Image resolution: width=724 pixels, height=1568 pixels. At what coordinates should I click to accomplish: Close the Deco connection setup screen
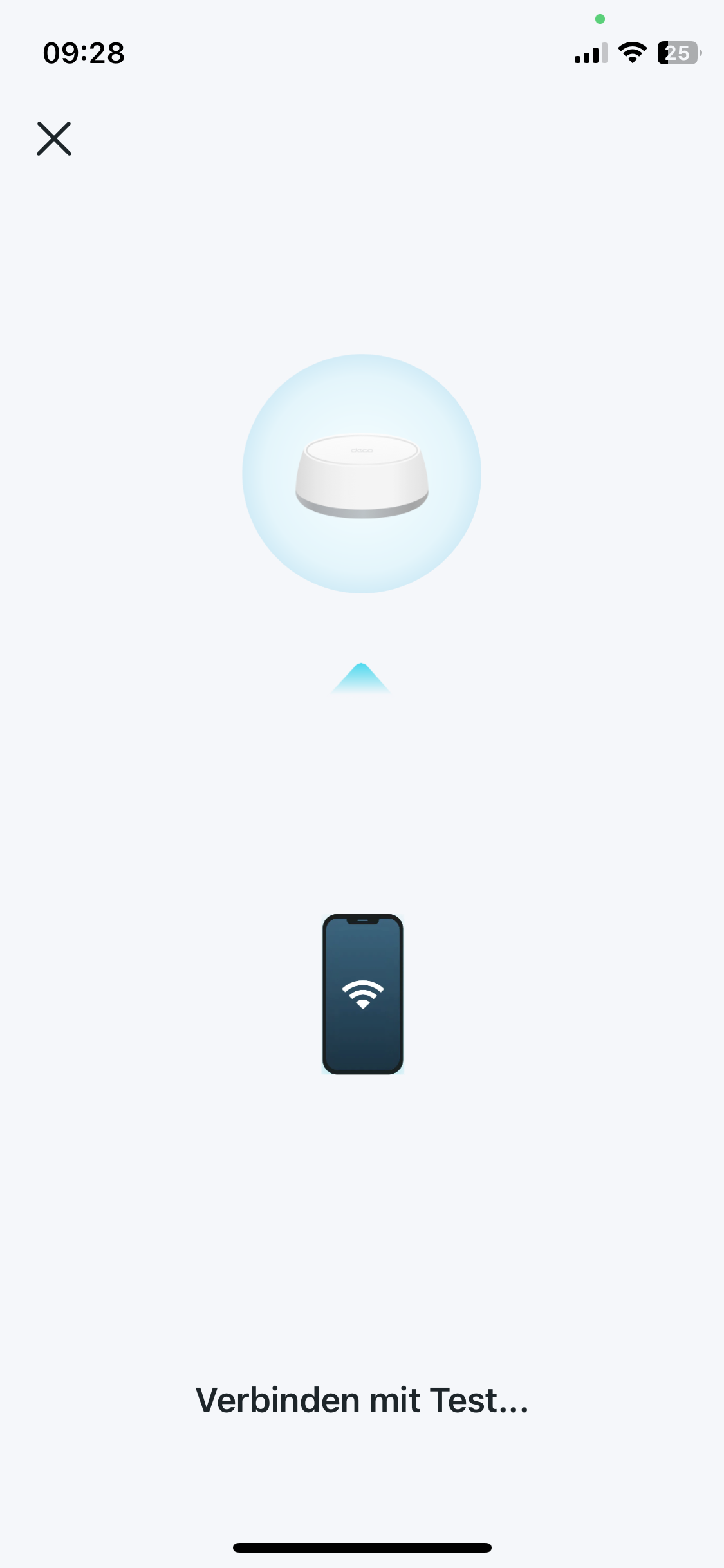(x=54, y=139)
